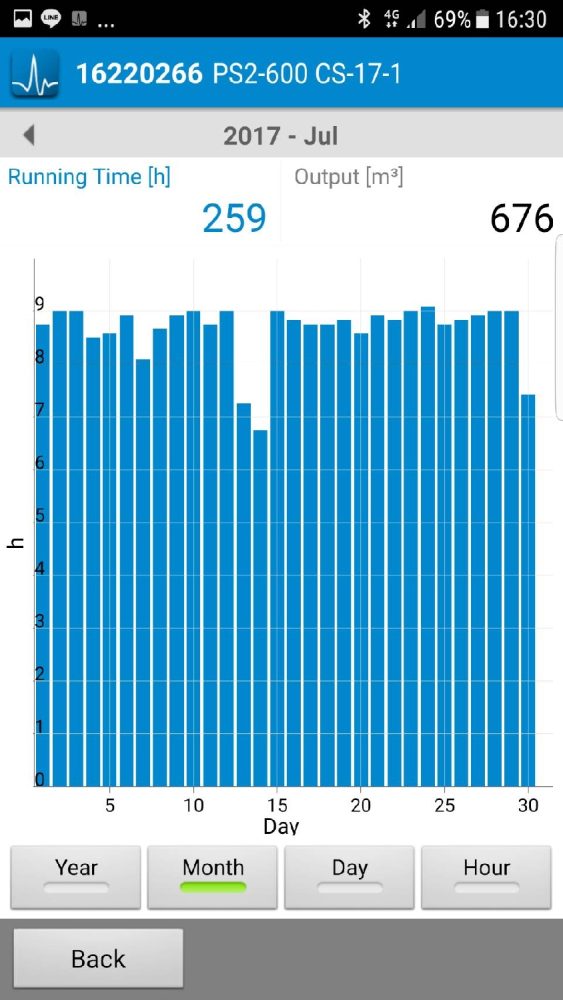
Task: Select the Output [m³] panel
Action: click(x=421, y=200)
